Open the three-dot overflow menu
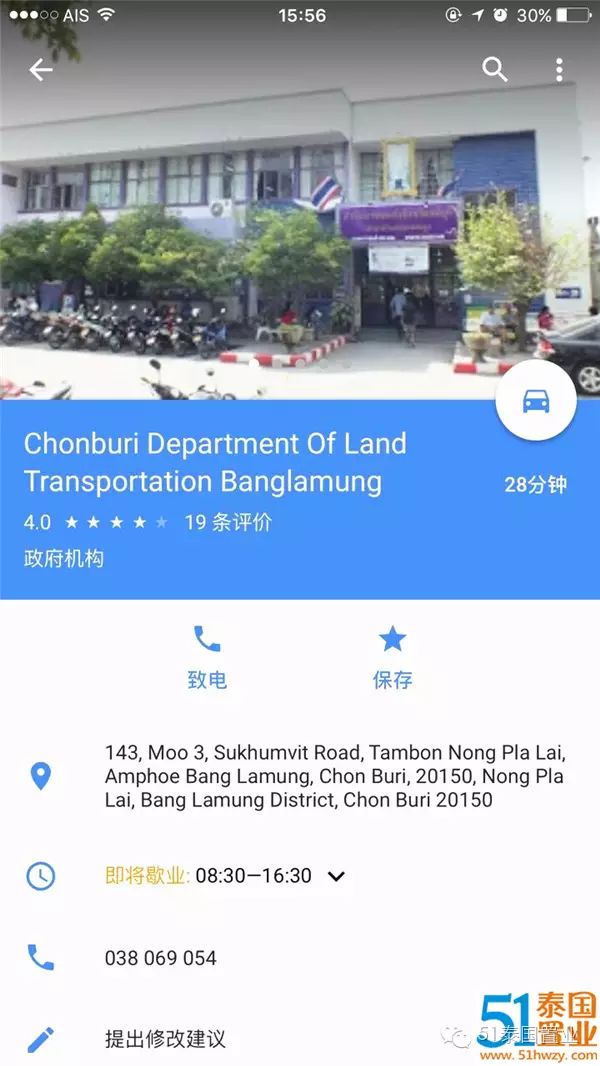This screenshot has height=1066, width=600. pos(559,69)
